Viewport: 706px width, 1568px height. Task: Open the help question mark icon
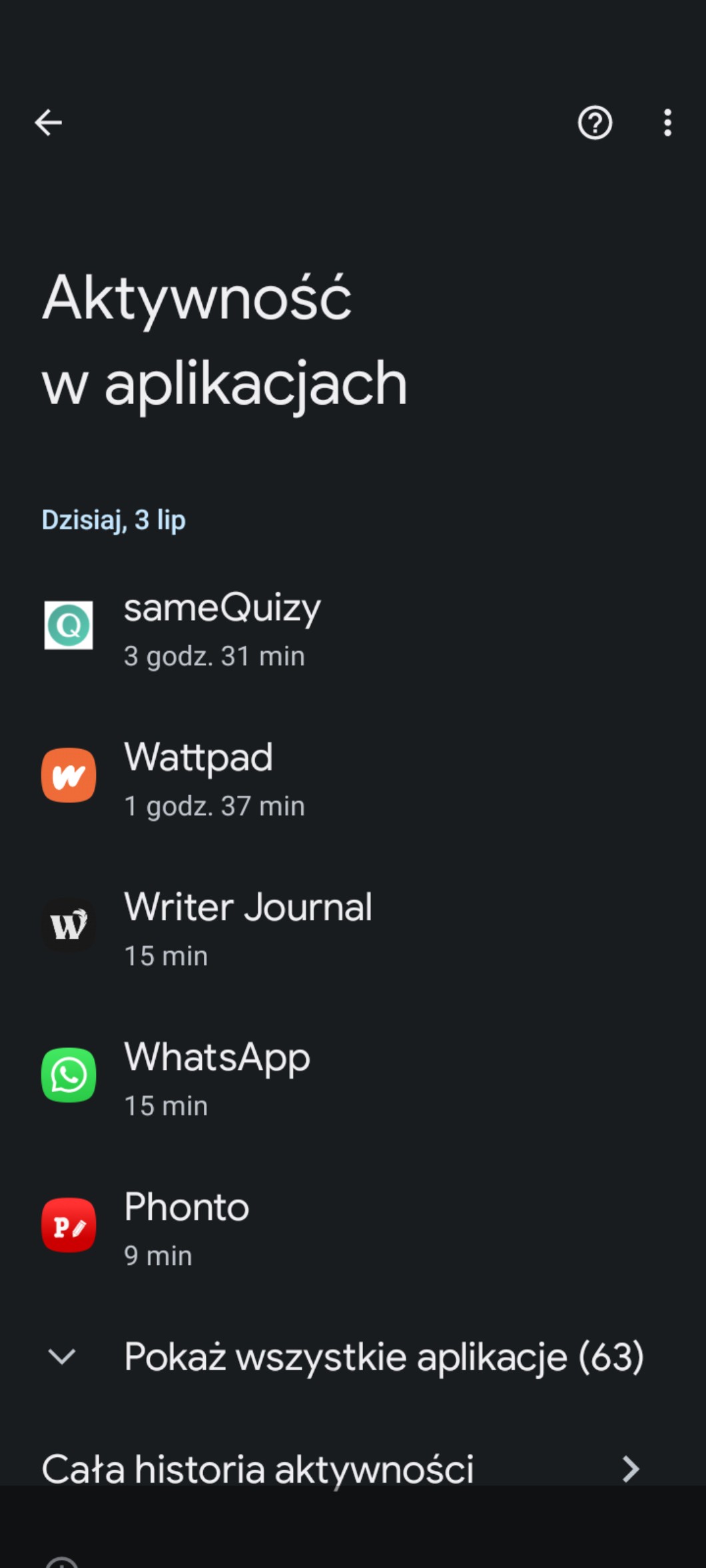click(x=595, y=123)
